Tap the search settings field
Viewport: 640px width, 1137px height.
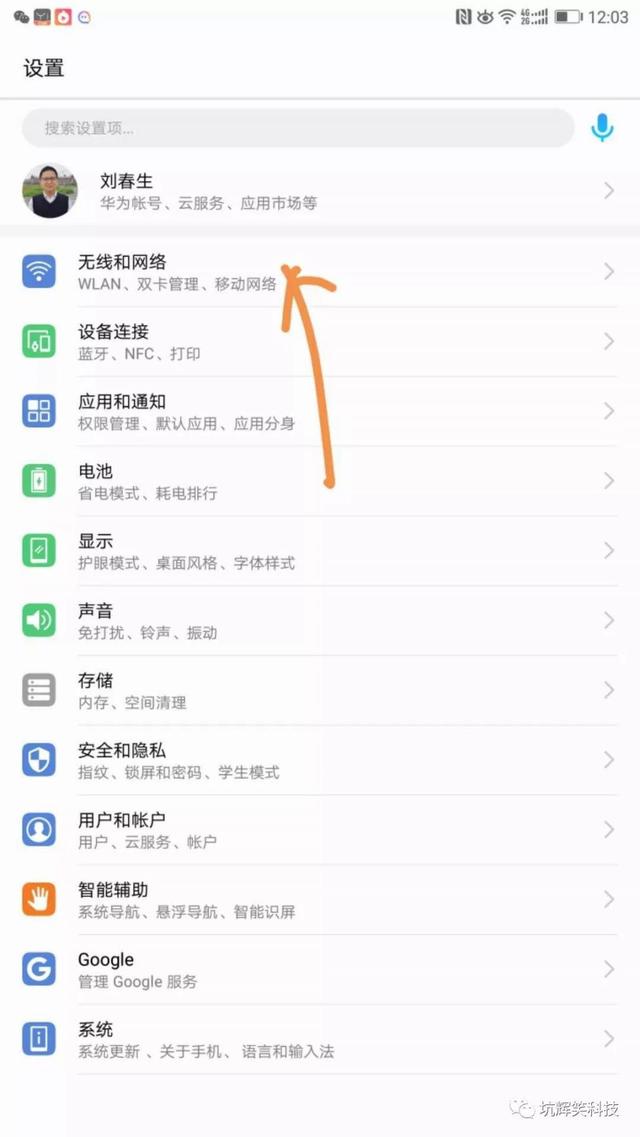(x=297, y=128)
